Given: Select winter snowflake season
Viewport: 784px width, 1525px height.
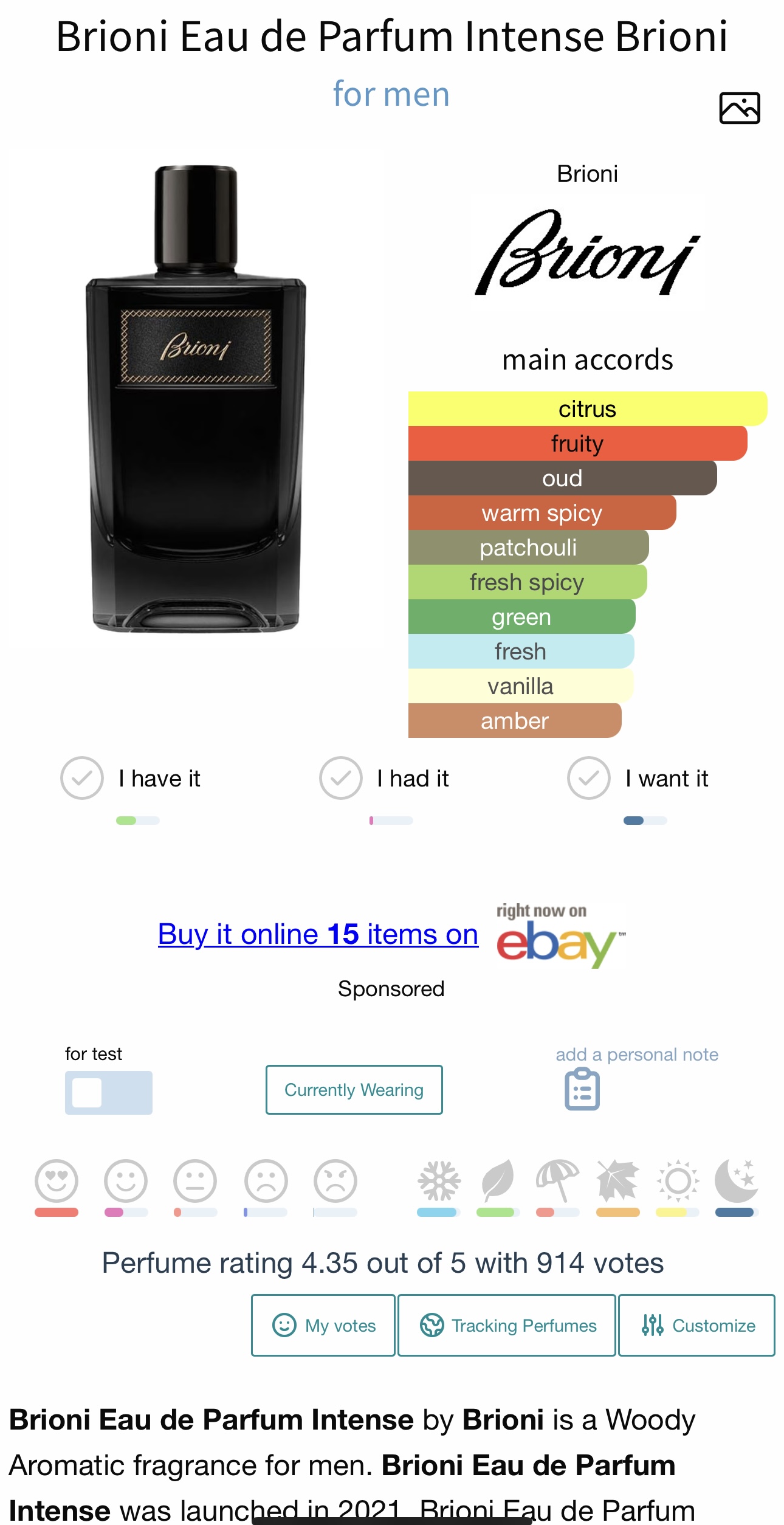Looking at the screenshot, I should click(x=439, y=1181).
